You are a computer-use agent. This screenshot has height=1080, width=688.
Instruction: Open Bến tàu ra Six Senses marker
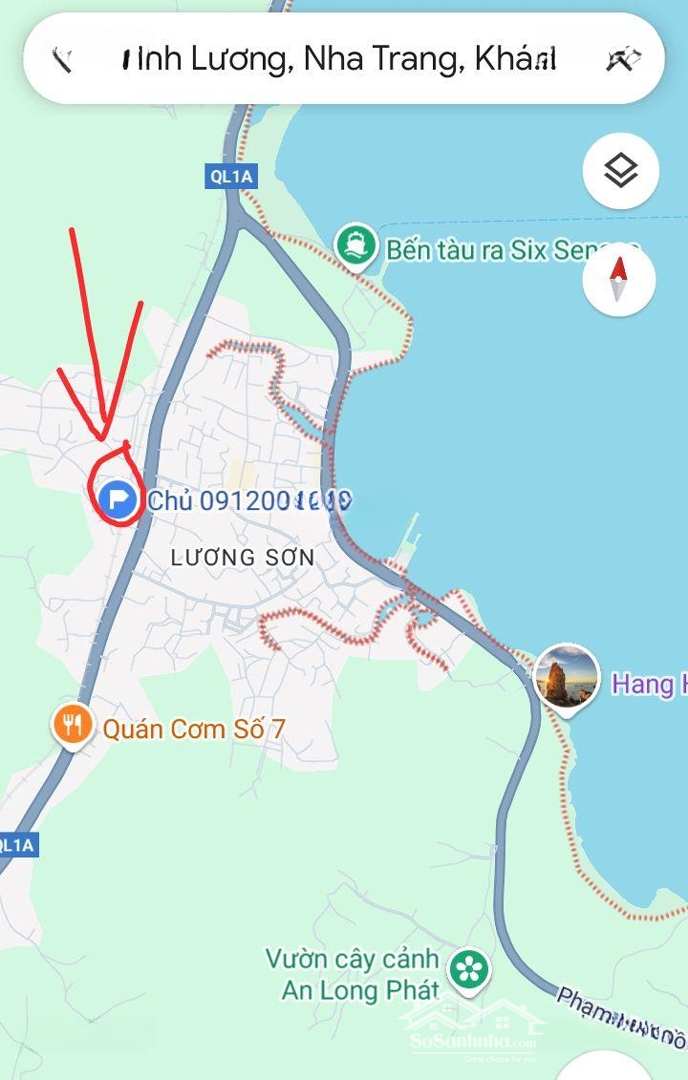354,248
